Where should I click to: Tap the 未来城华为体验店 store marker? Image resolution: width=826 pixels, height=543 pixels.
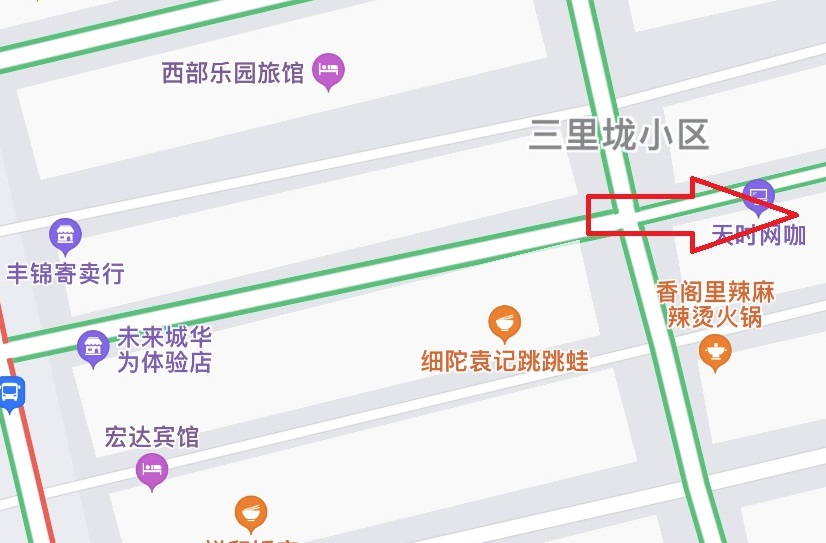(93, 347)
